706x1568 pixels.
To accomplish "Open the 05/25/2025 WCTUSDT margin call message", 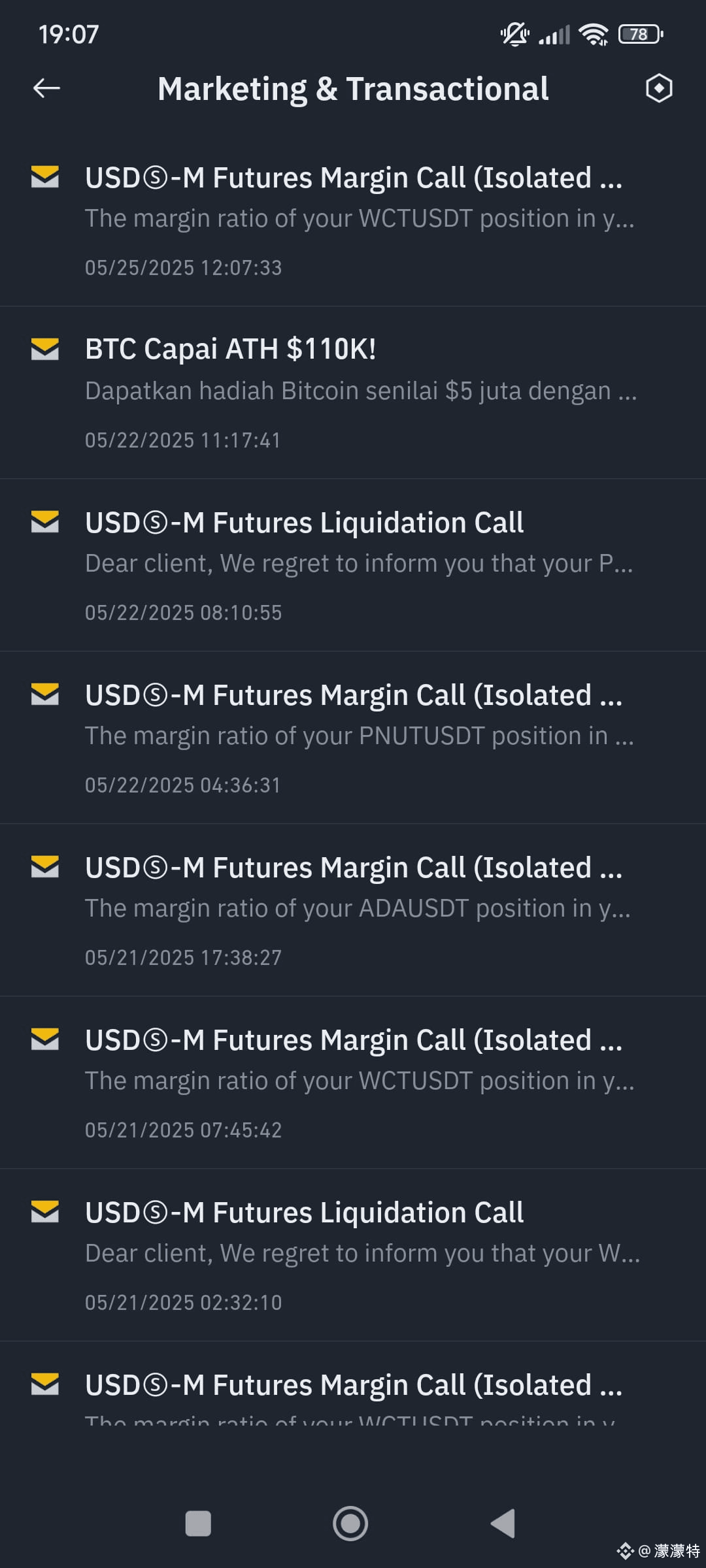I will click(x=353, y=220).
